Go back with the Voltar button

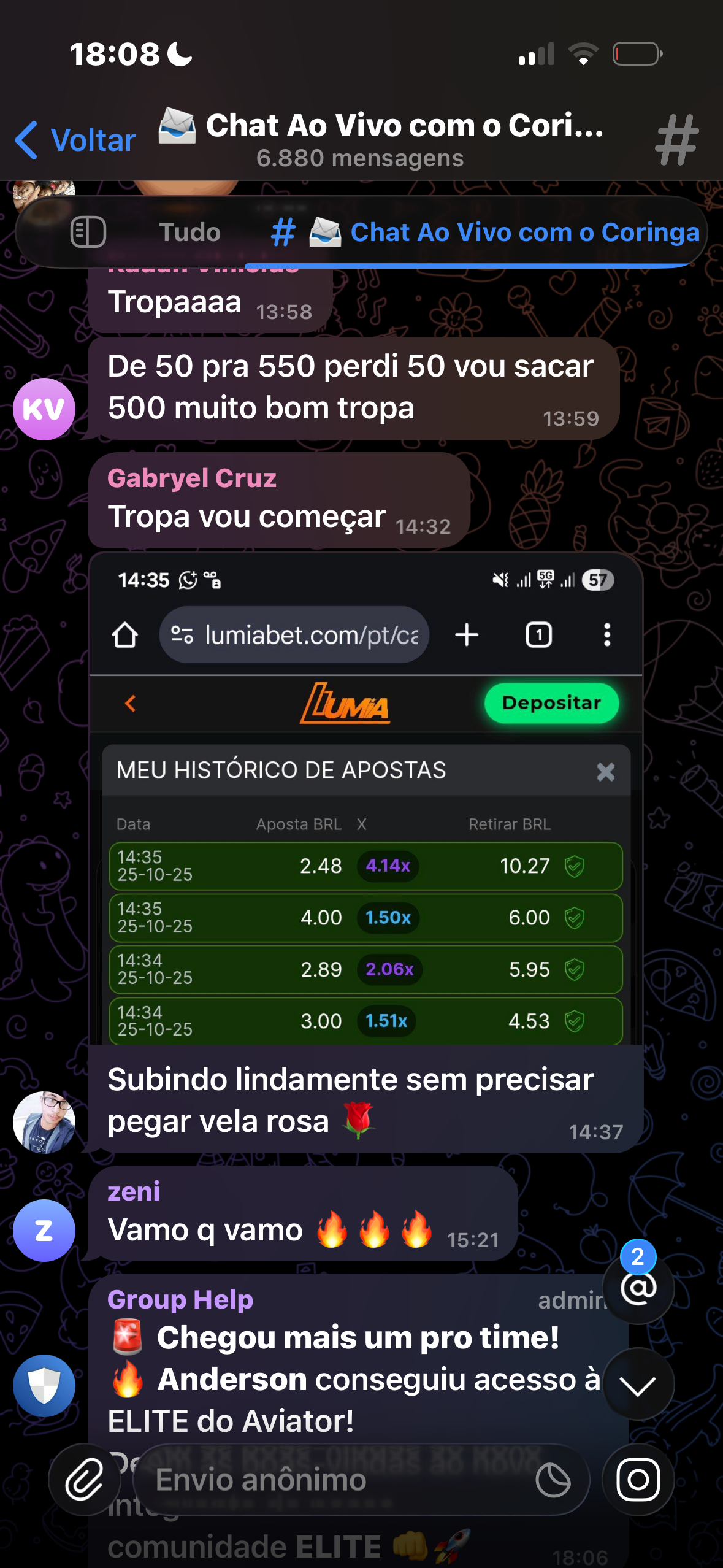click(76, 140)
